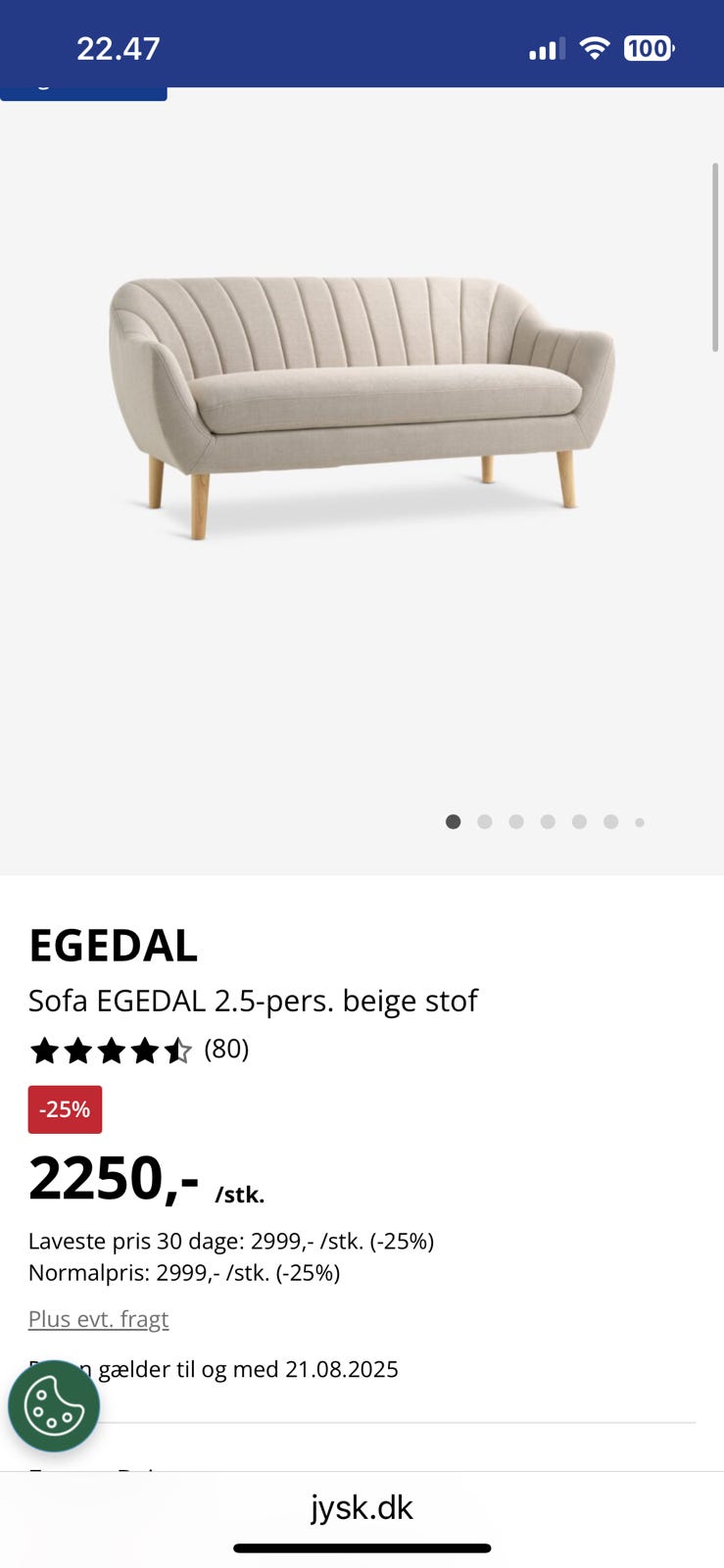Click the red -25% discount badge

pos(65,1108)
